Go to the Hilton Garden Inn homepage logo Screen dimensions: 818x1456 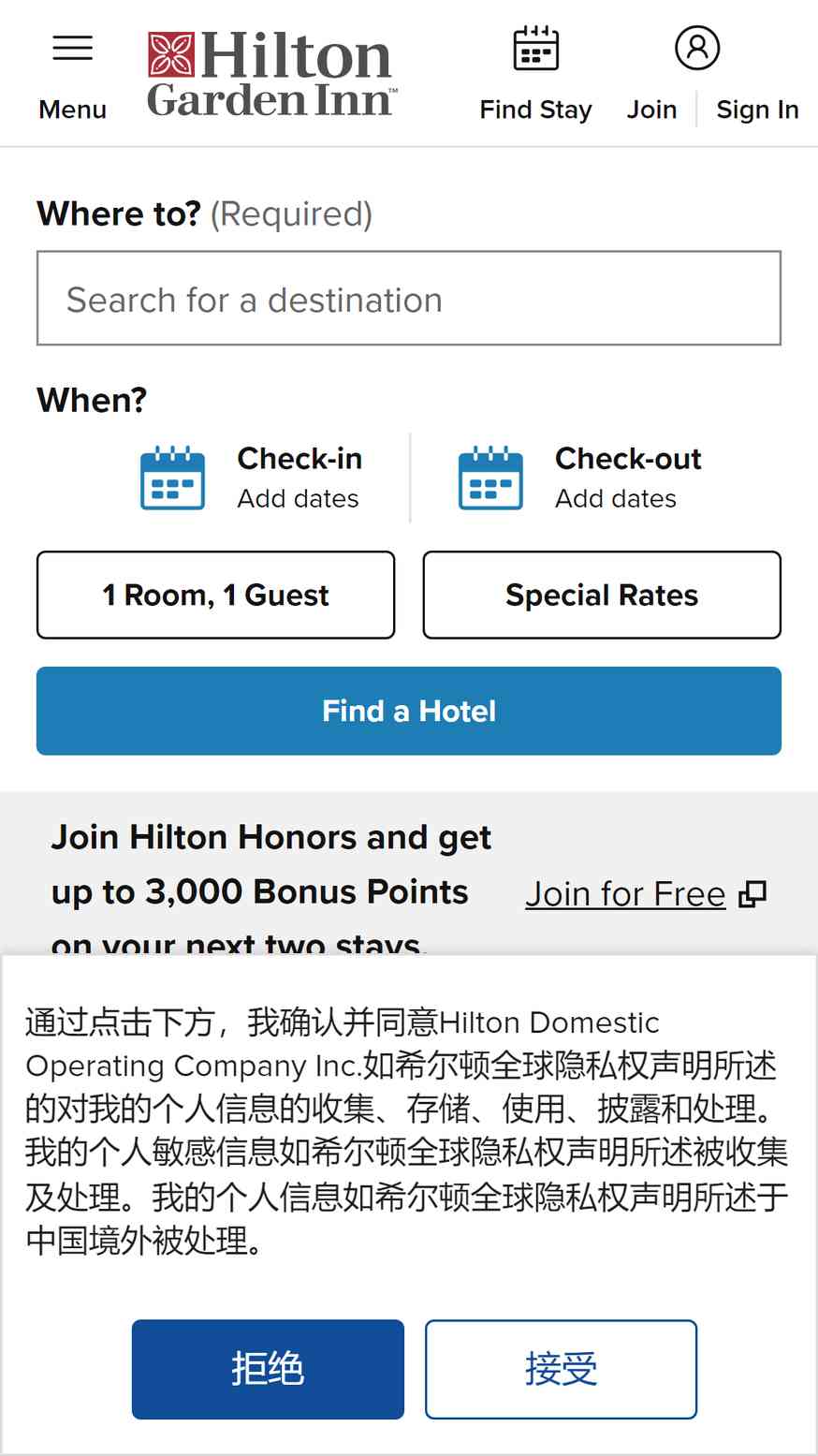click(271, 75)
